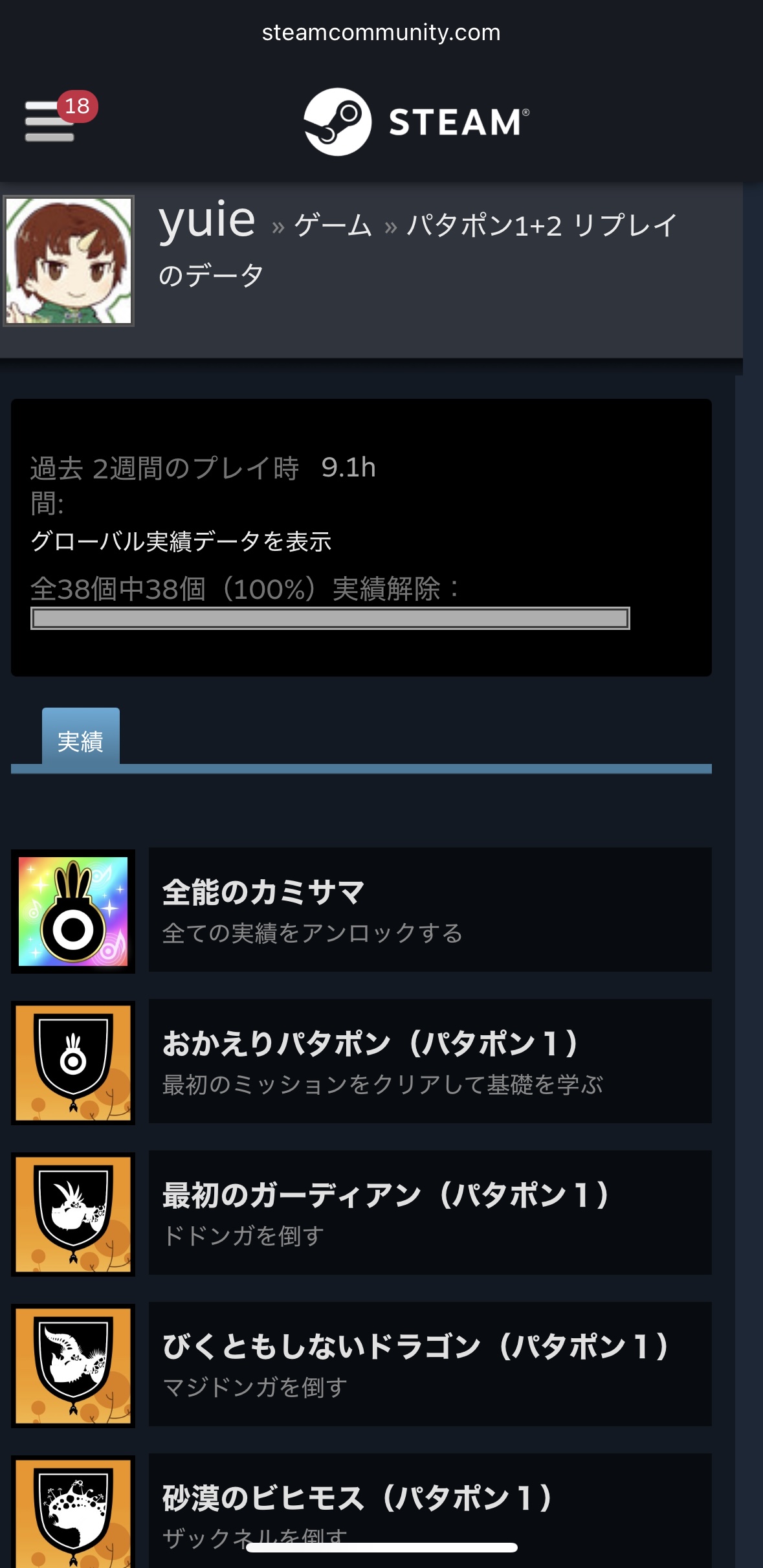Tap the Steam logo to go home
The image size is (763, 1568).
click(x=416, y=122)
